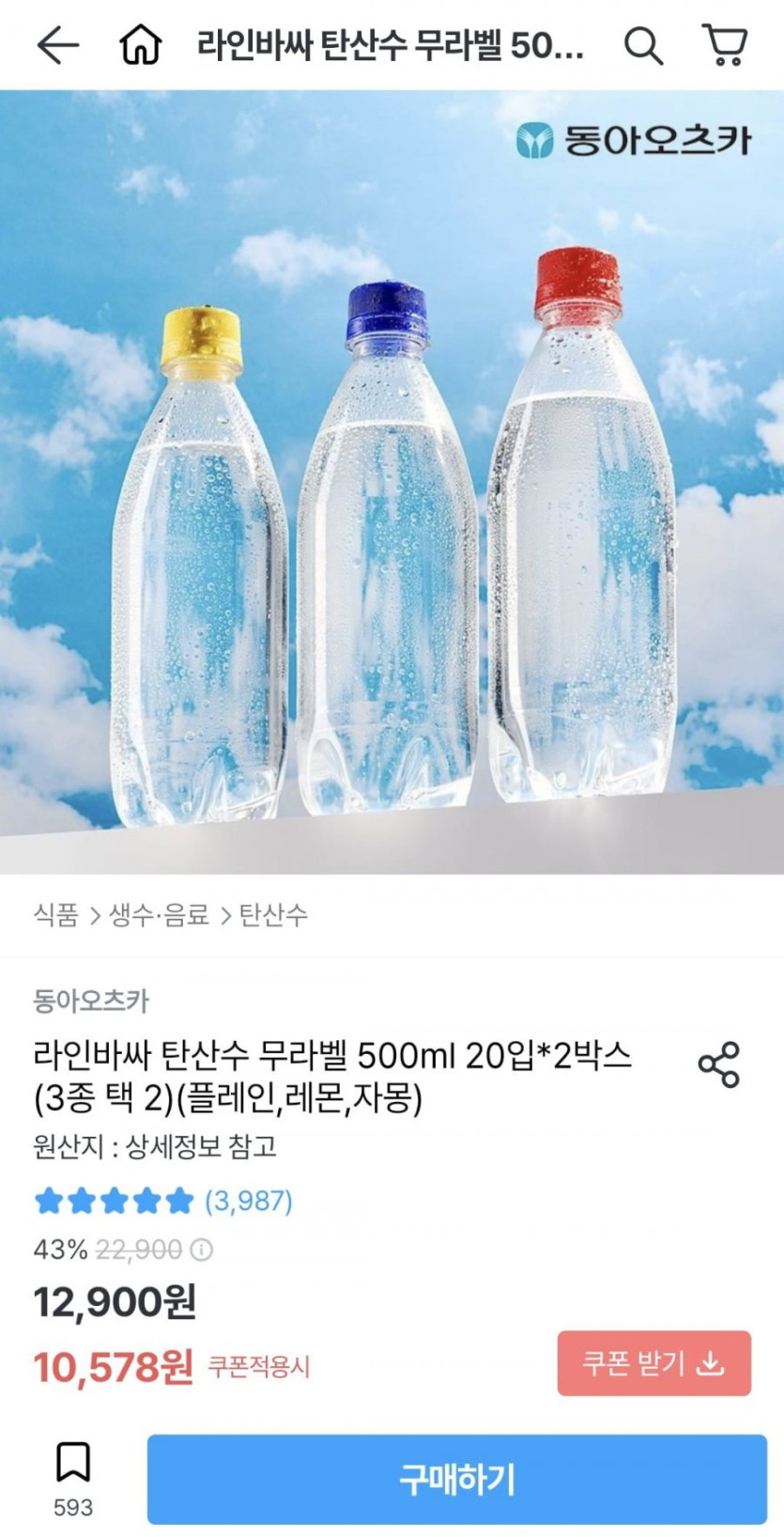Open the shopping cart
This screenshot has height=1537, width=784.
tap(725, 44)
